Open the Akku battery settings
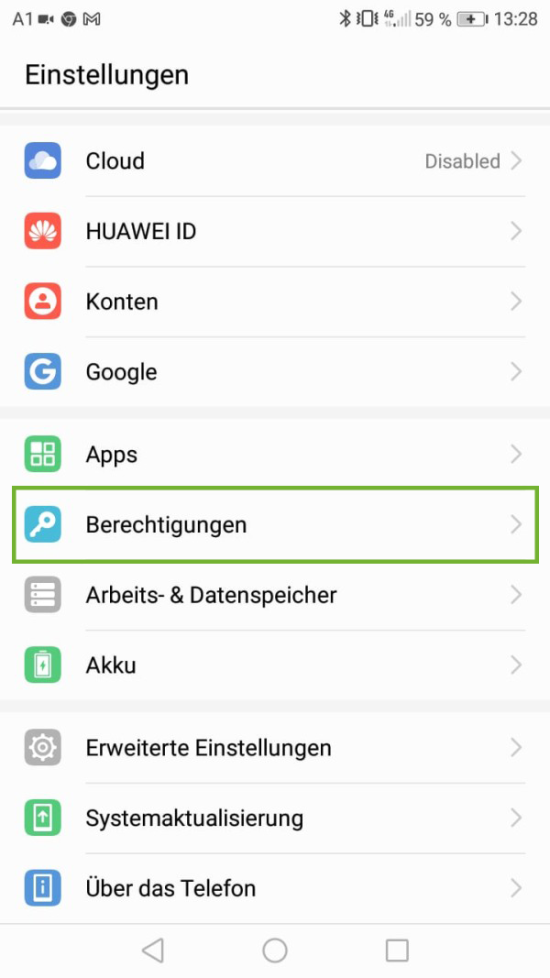This screenshot has height=978, width=550. click(275, 665)
